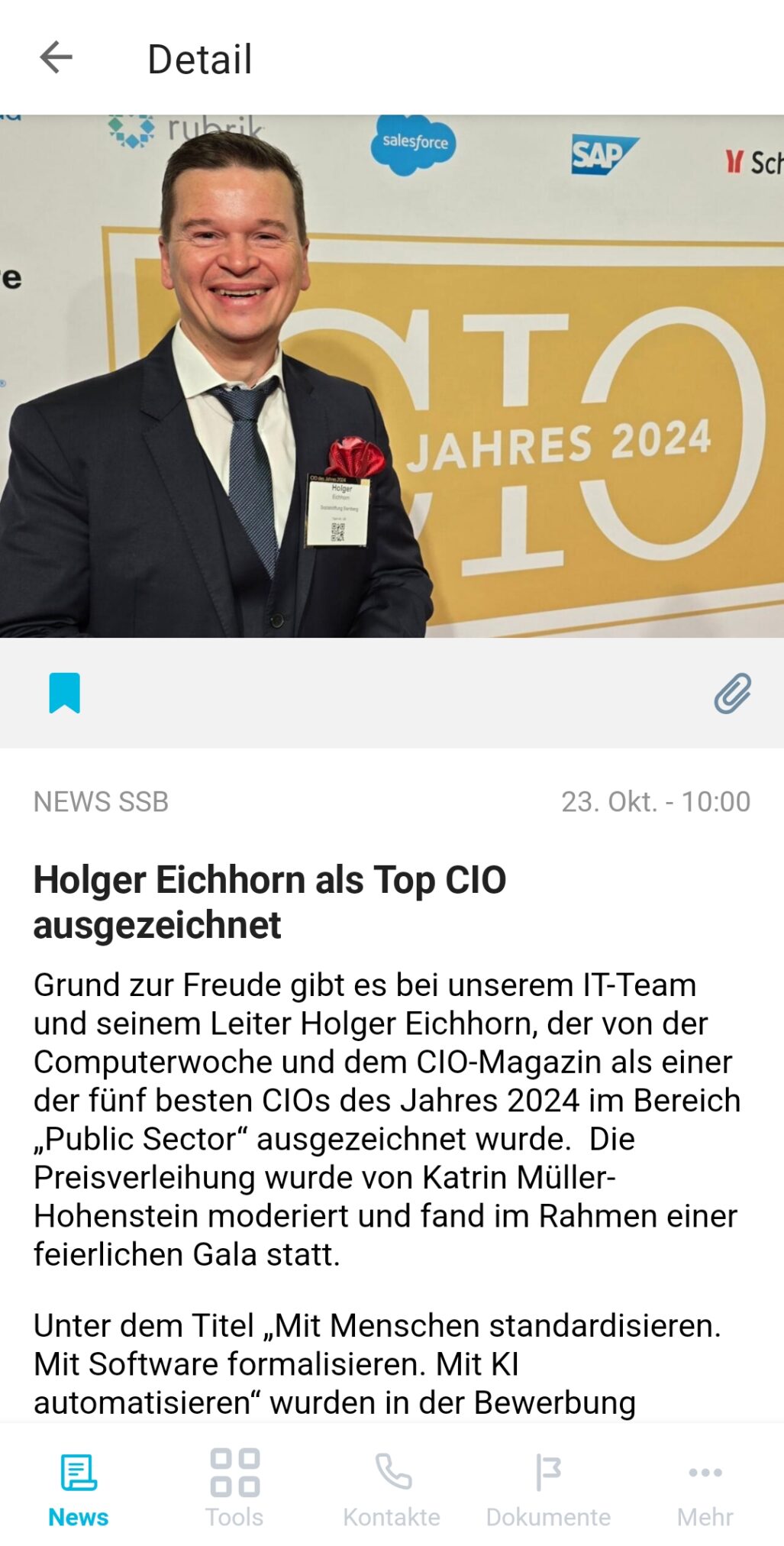Toggle the bookmark for this article
The width and height of the screenshot is (784, 1546).
click(65, 692)
